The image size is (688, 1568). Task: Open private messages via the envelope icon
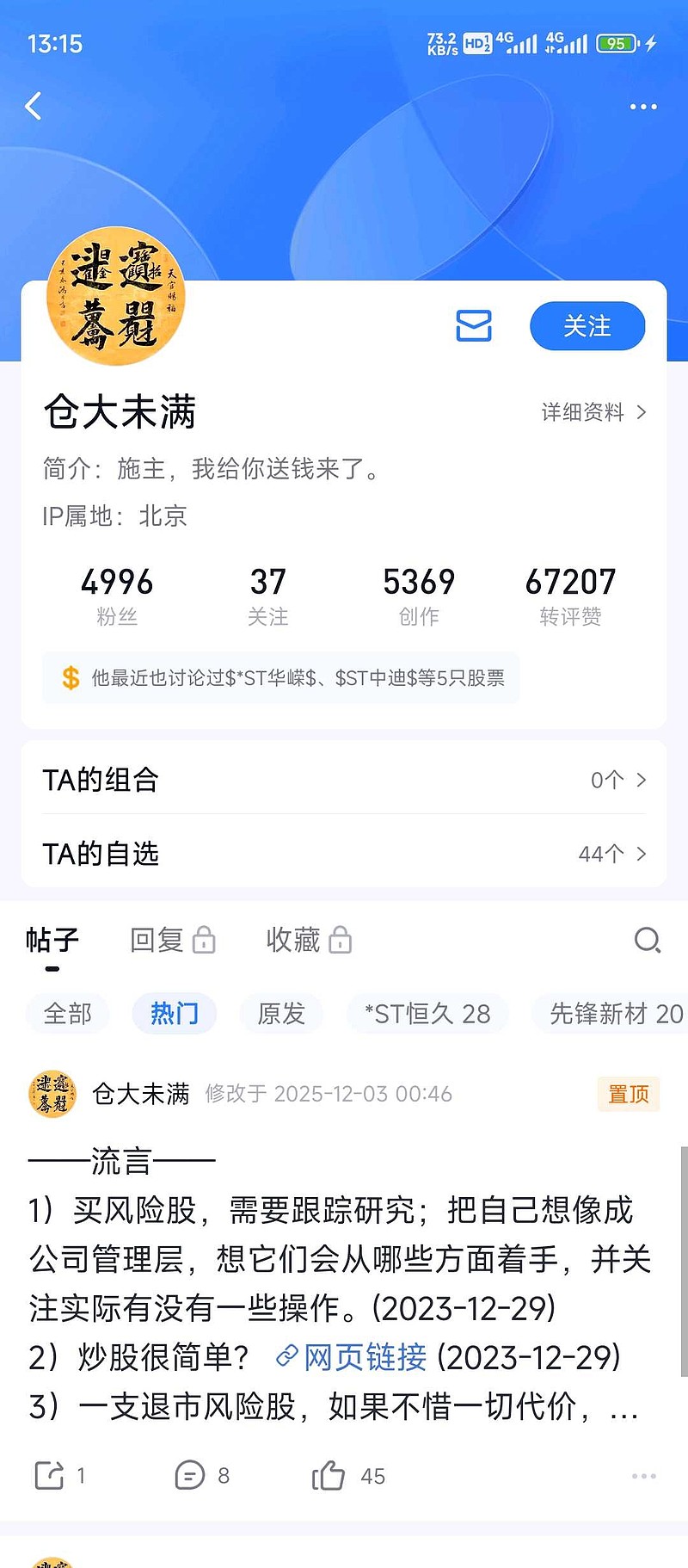click(x=473, y=326)
